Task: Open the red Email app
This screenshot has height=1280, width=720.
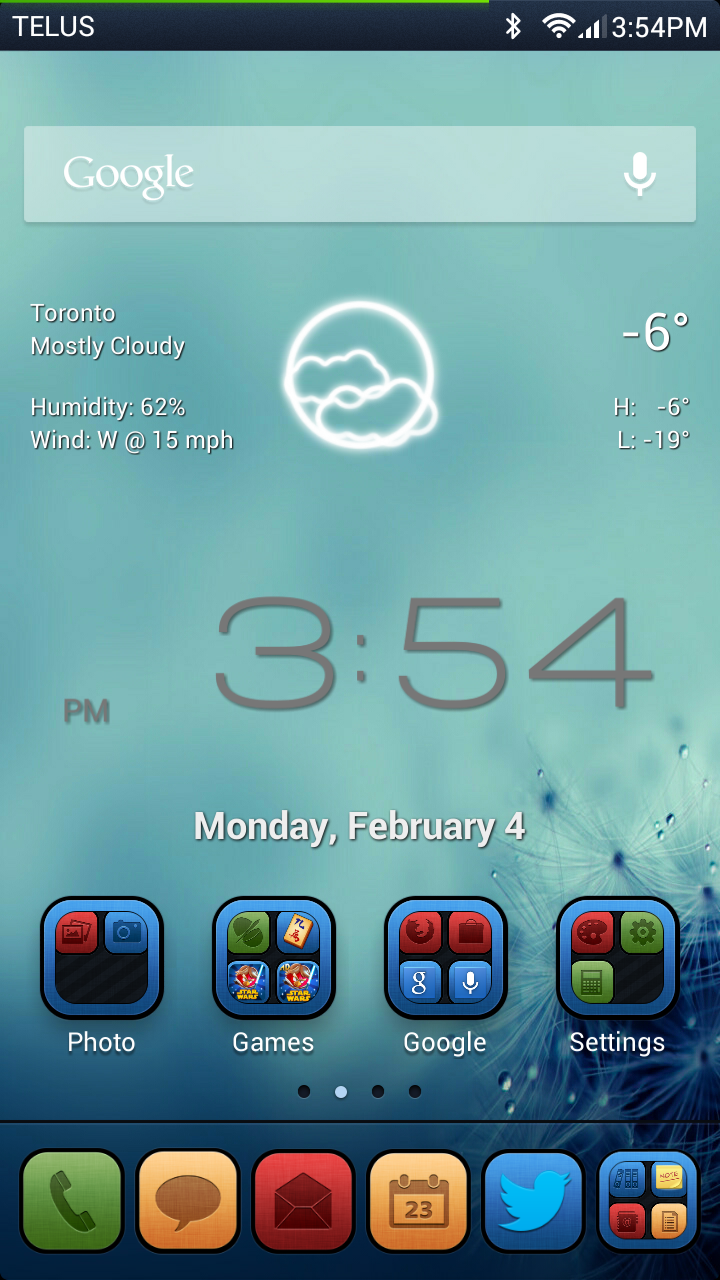Action: [x=303, y=1200]
